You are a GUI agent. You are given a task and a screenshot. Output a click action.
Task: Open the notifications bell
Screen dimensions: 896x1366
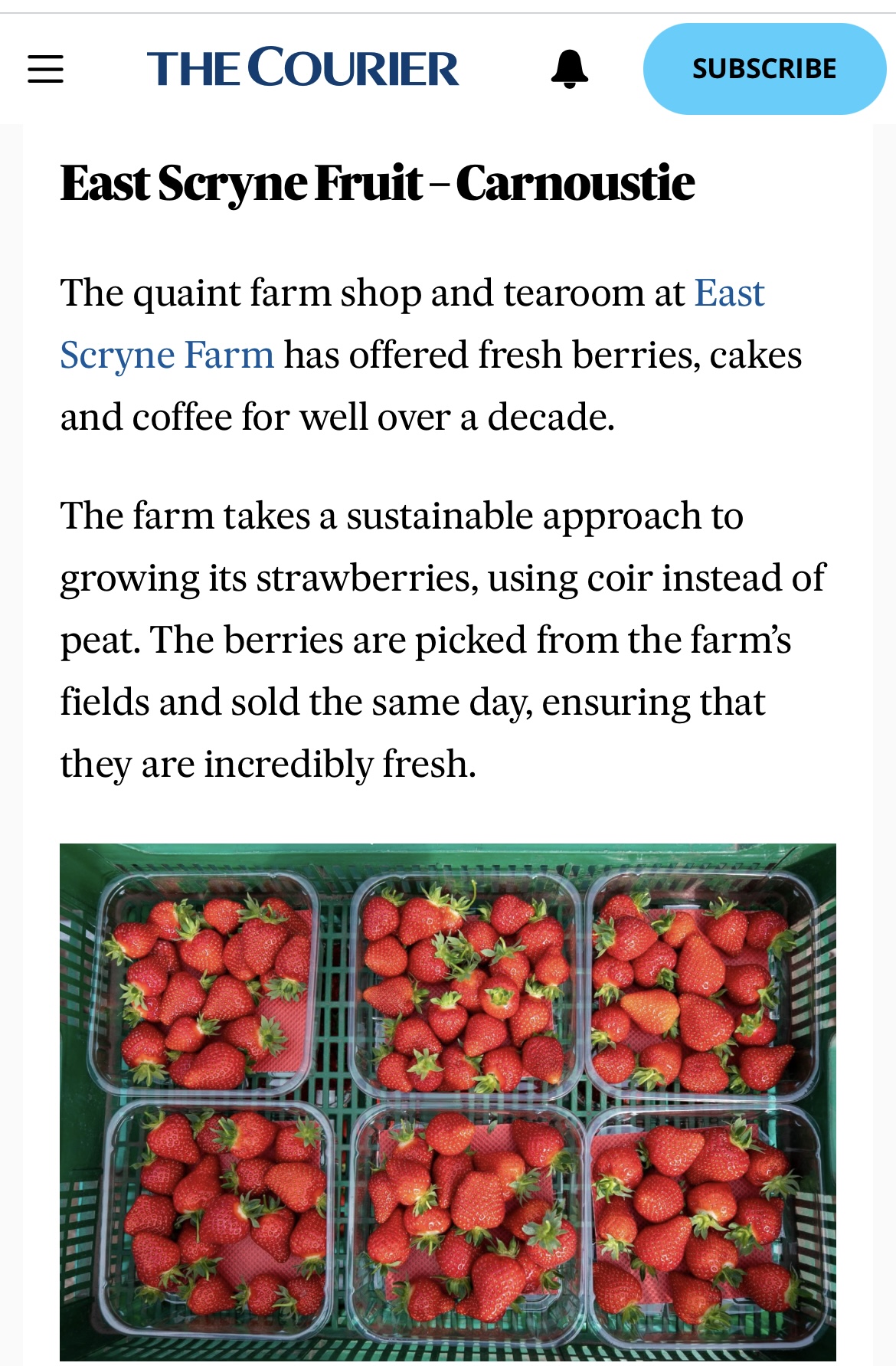(x=570, y=69)
